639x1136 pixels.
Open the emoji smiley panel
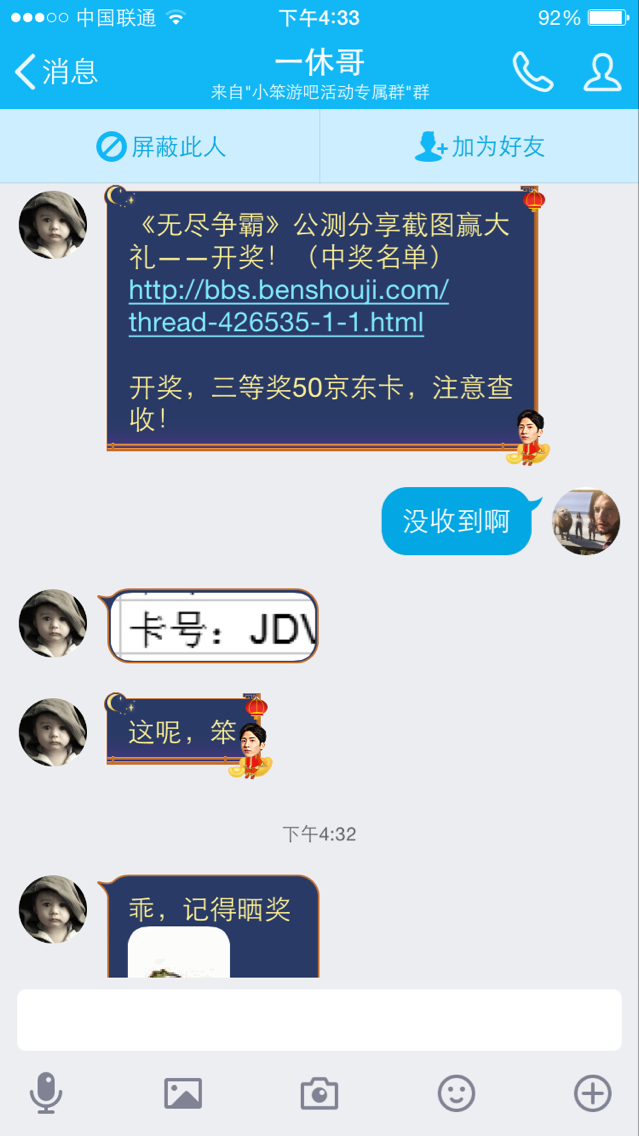tap(456, 1093)
